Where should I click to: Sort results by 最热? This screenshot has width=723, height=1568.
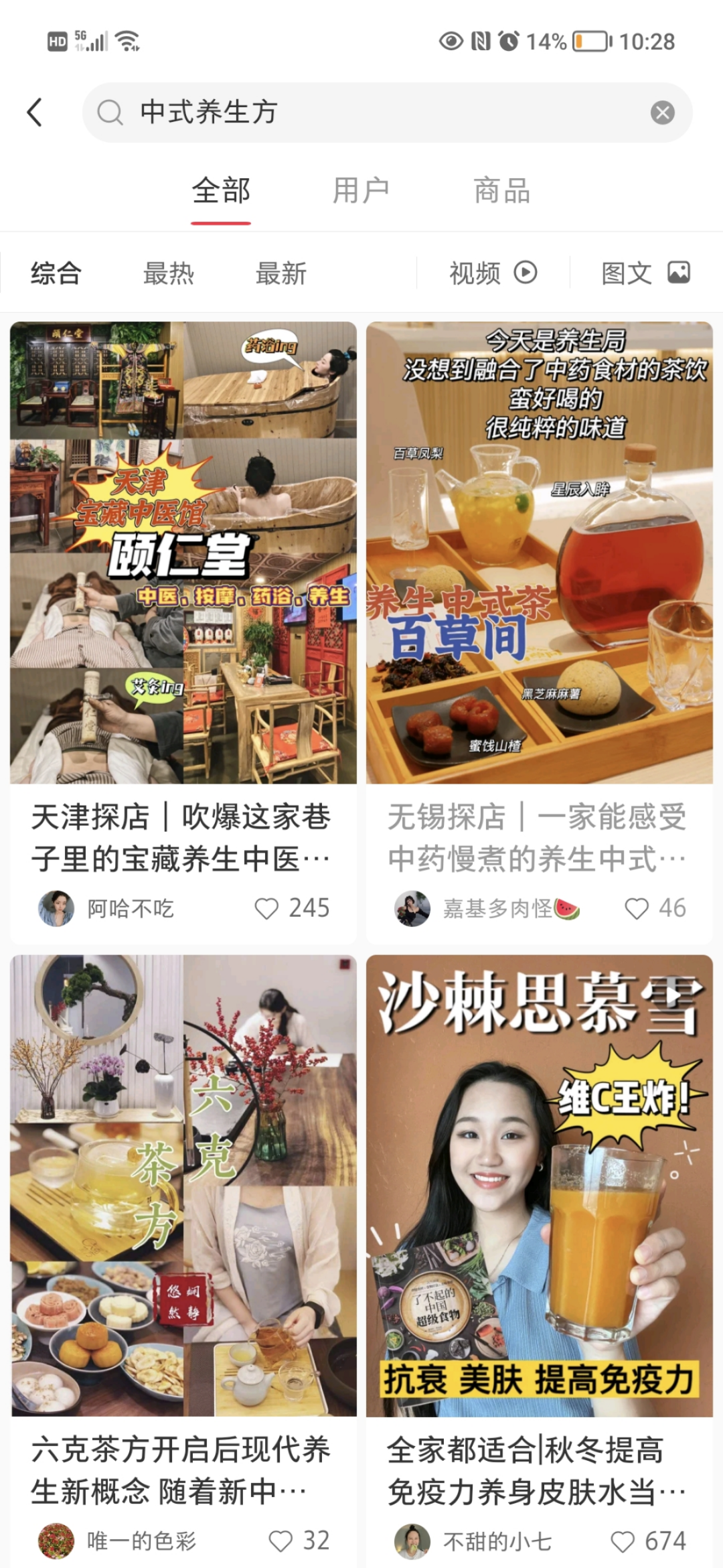(169, 273)
